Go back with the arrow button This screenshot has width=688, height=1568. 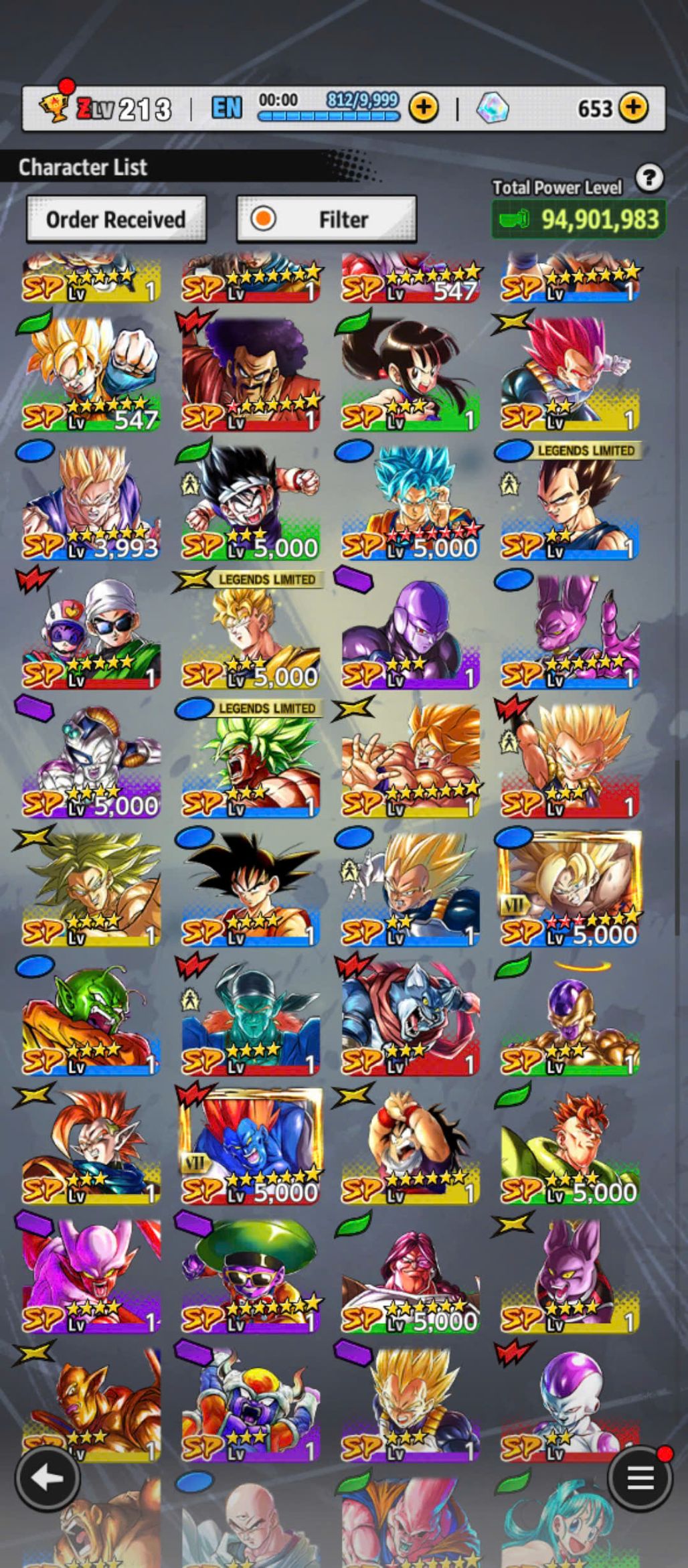(x=48, y=1477)
